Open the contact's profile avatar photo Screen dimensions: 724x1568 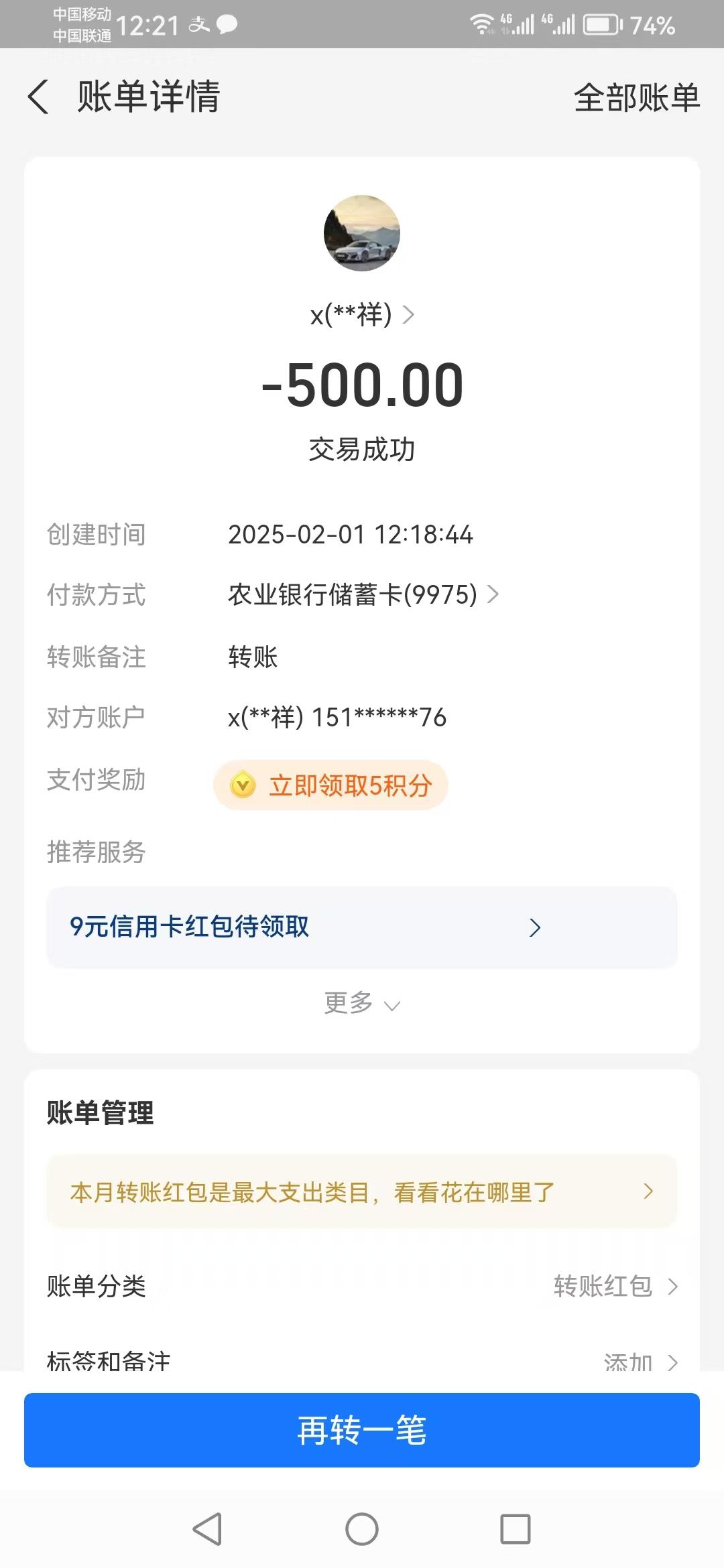pyautogui.click(x=361, y=234)
